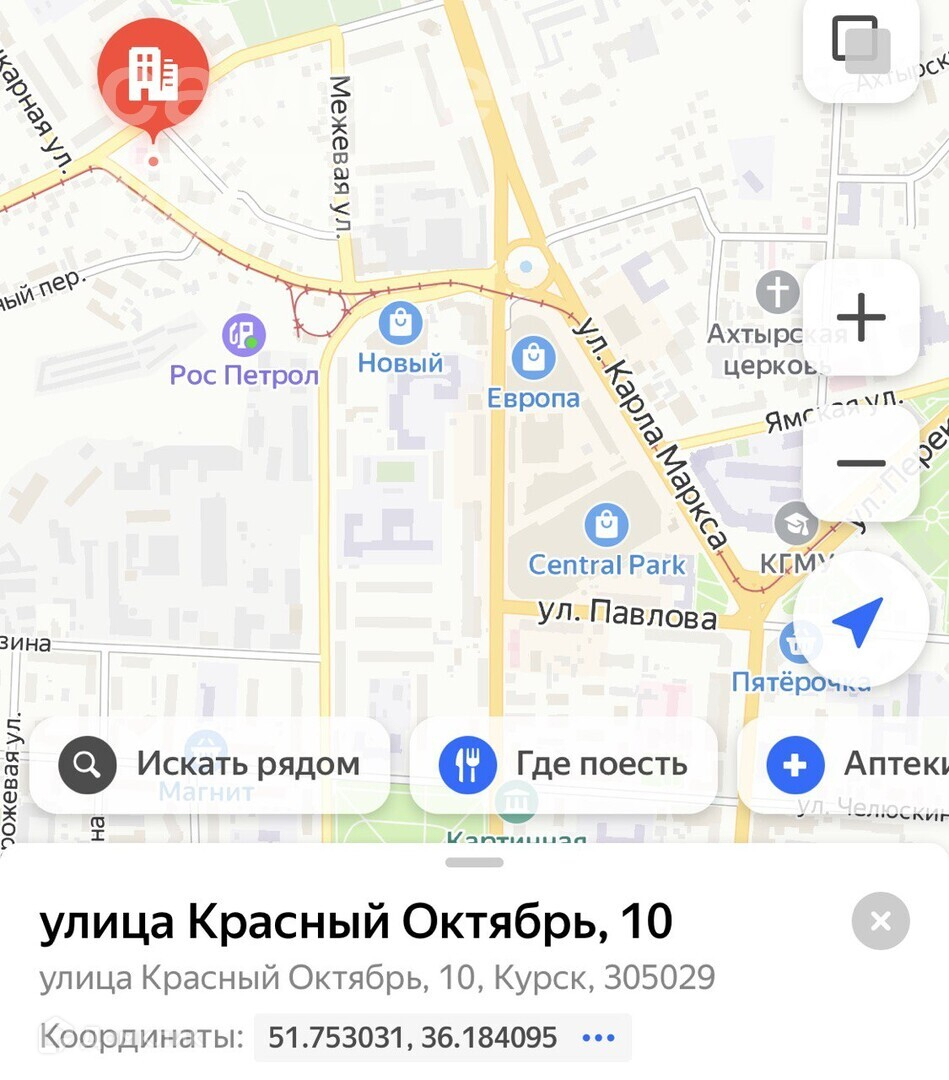Zoom out with the minus button
949x1080 pixels.
pyautogui.click(x=861, y=463)
